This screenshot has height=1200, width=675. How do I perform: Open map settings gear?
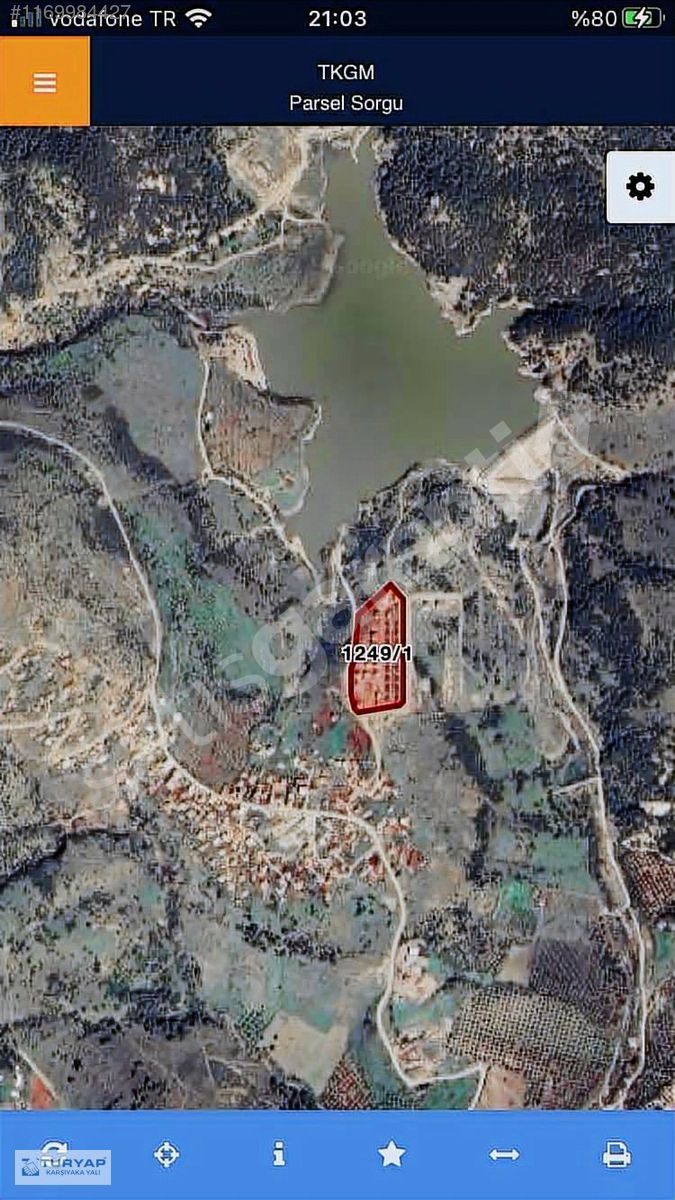[640, 187]
